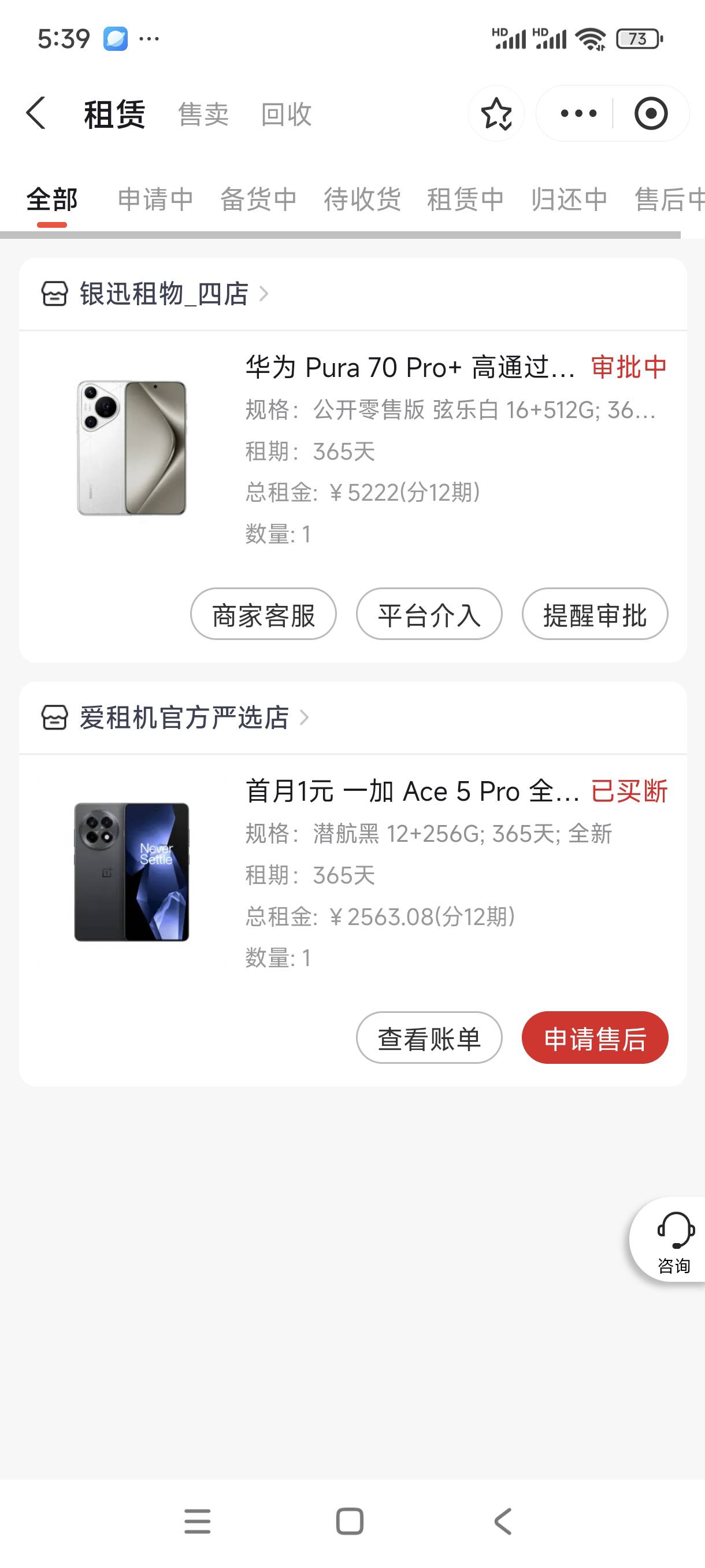Open the 华为 Pura 70 Pro+ order
The height and width of the screenshot is (1568, 705).
tap(353, 451)
